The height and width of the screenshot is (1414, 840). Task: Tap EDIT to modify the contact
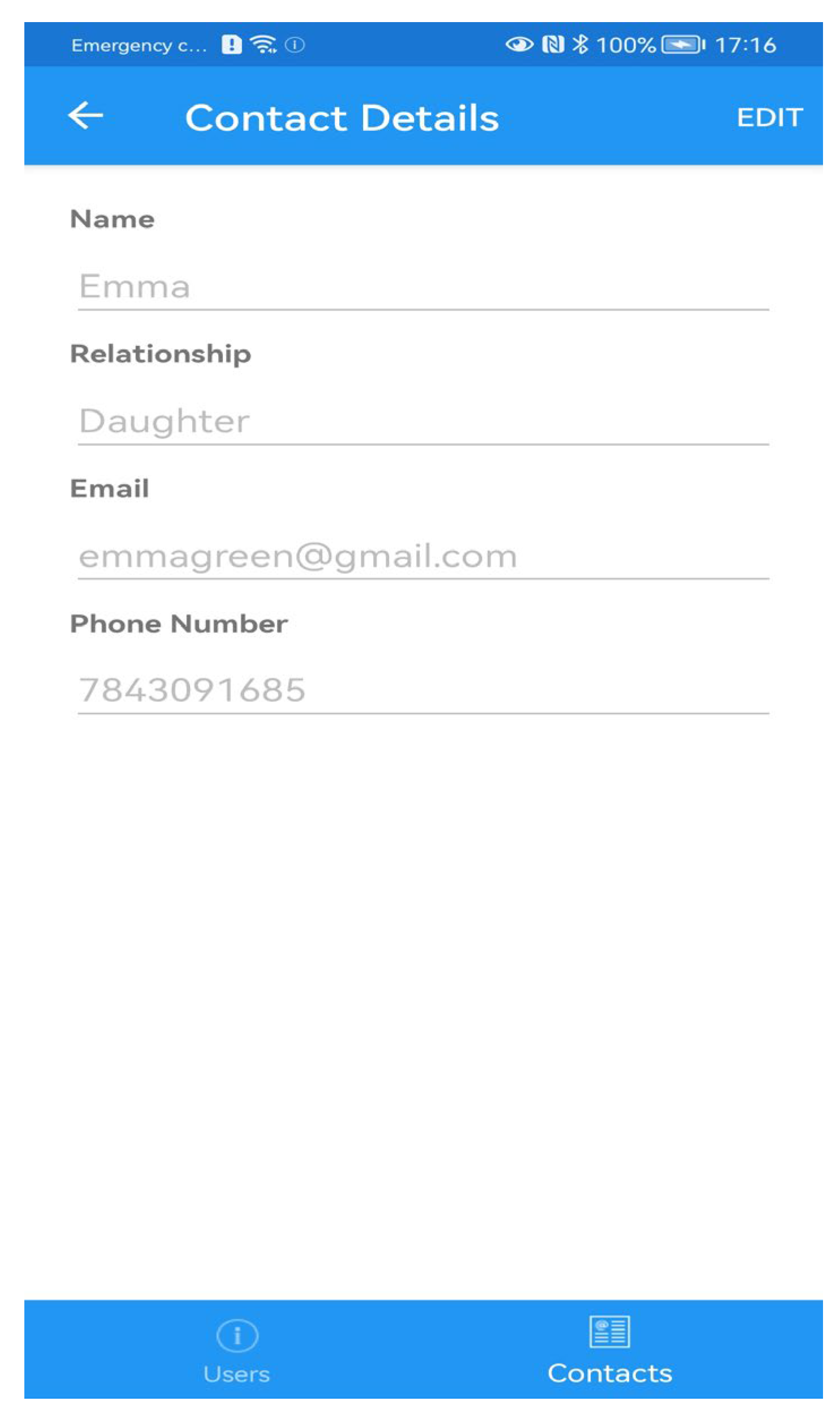(769, 118)
